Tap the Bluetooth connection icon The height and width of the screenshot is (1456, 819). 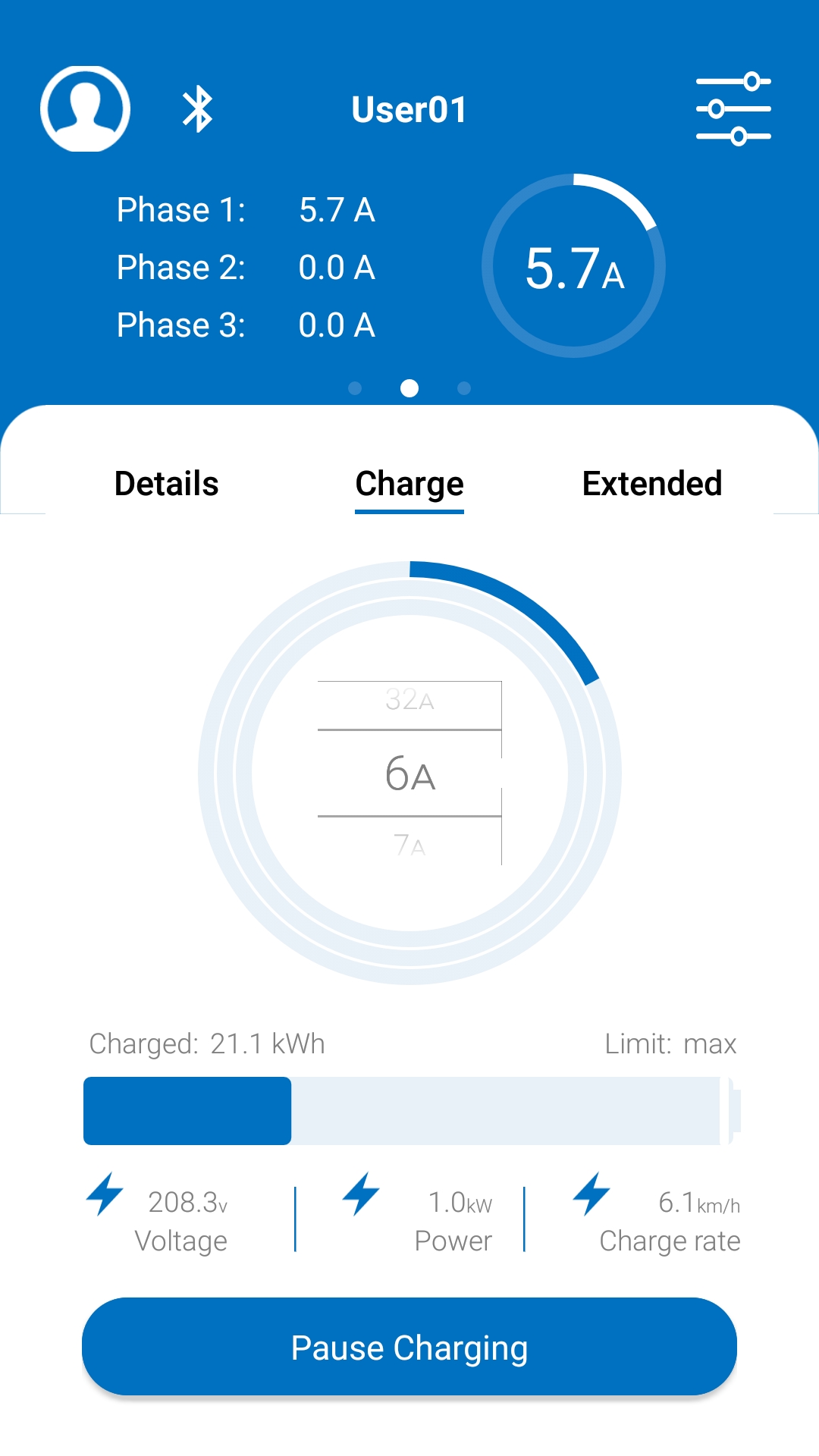[x=198, y=109]
